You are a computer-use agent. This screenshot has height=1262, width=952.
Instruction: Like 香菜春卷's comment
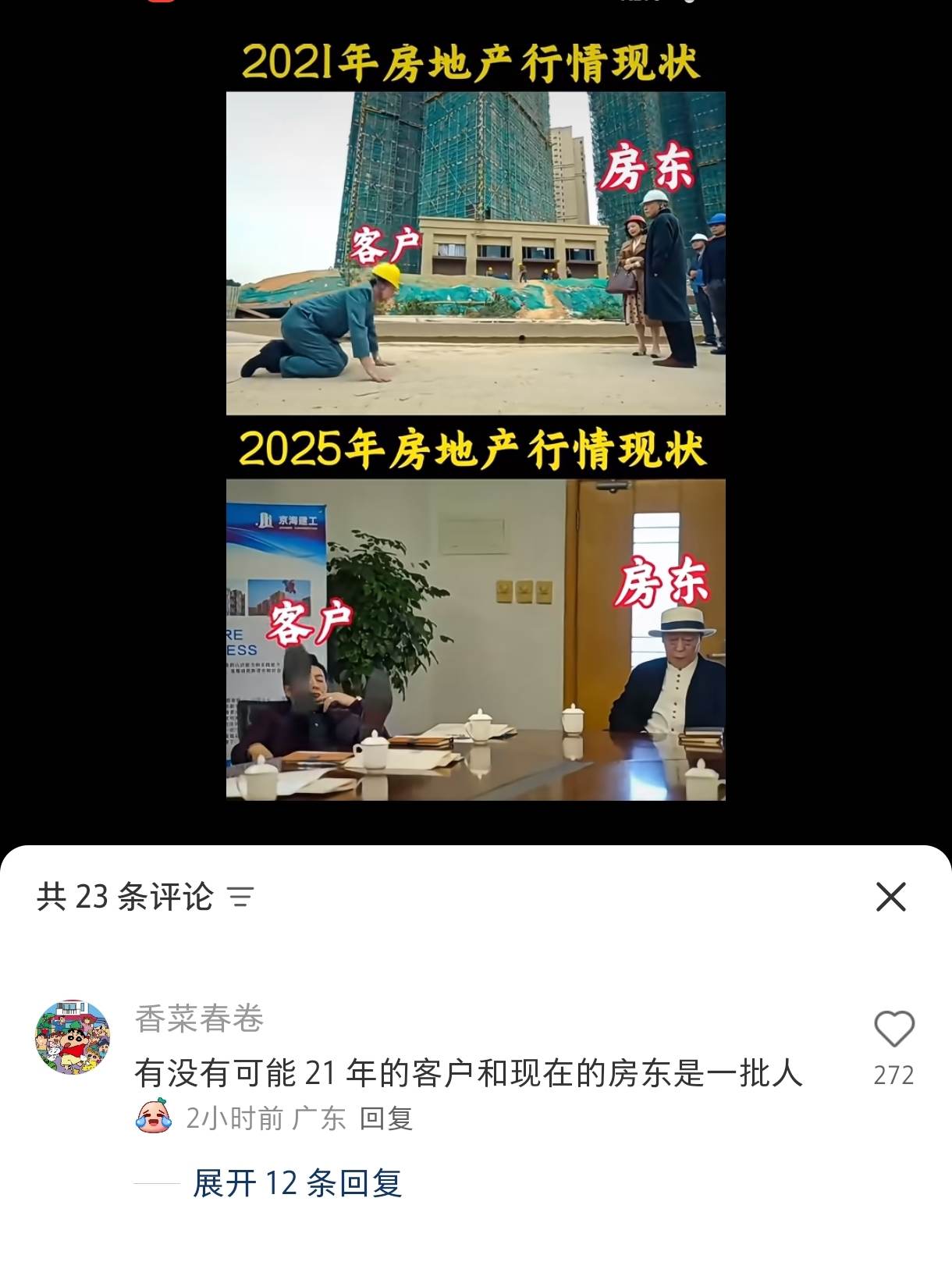click(893, 1029)
